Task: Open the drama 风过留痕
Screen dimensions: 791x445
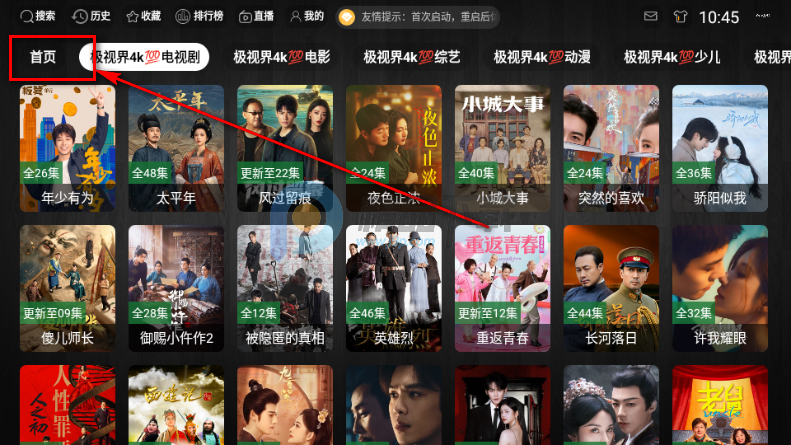Action: click(285, 140)
